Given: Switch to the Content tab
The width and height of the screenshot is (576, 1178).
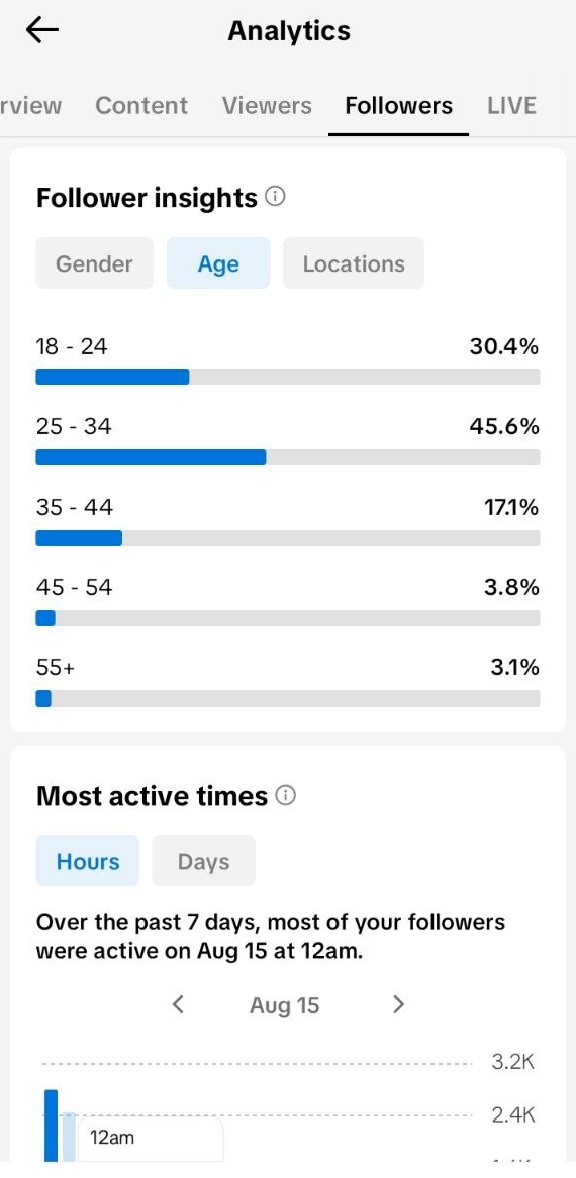Looking at the screenshot, I should [x=141, y=106].
